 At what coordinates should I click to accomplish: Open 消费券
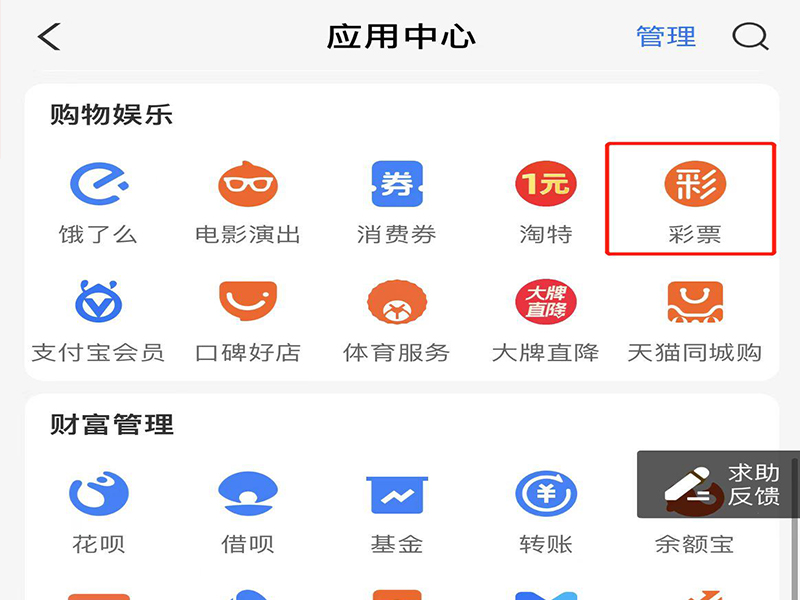(x=397, y=203)
